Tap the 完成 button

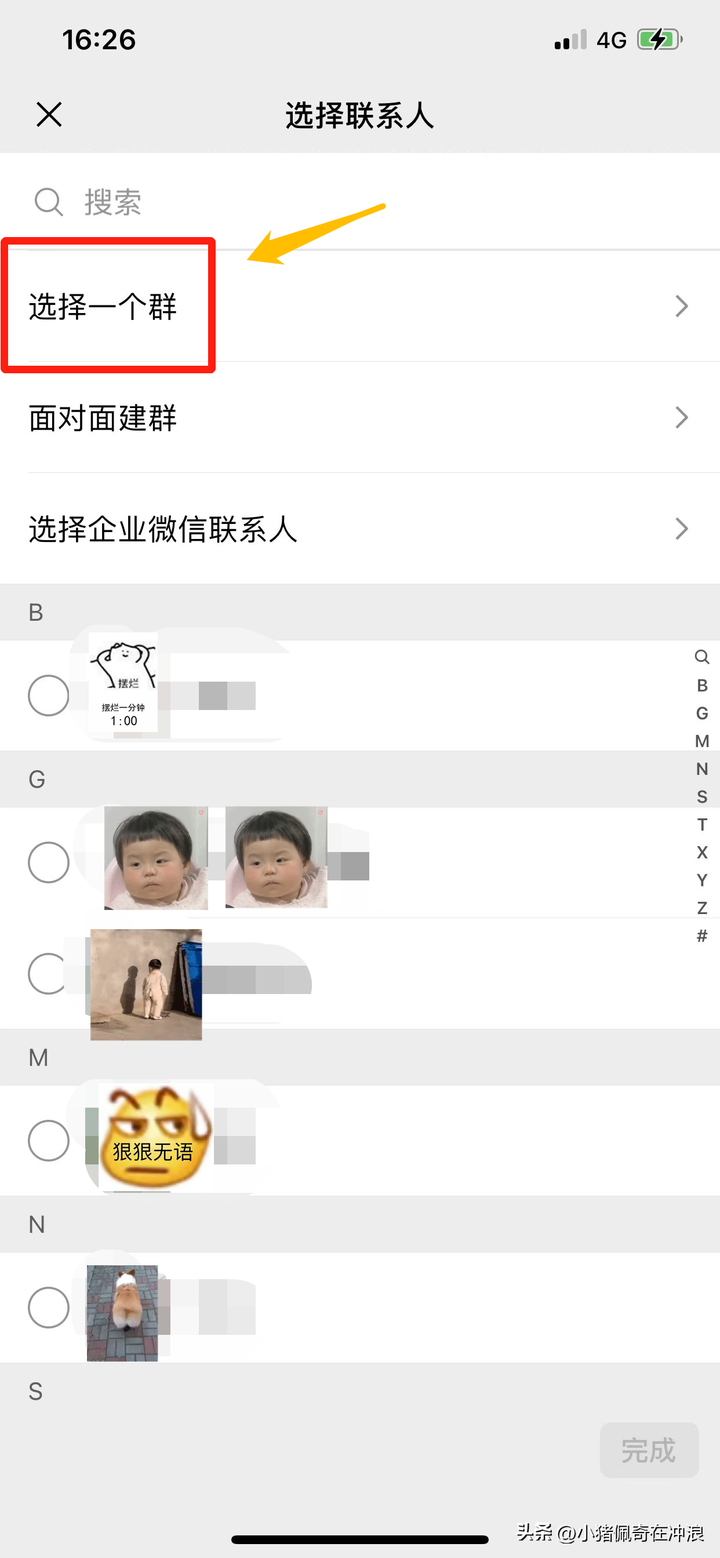pyautogui.click(x=648, y=1450)
